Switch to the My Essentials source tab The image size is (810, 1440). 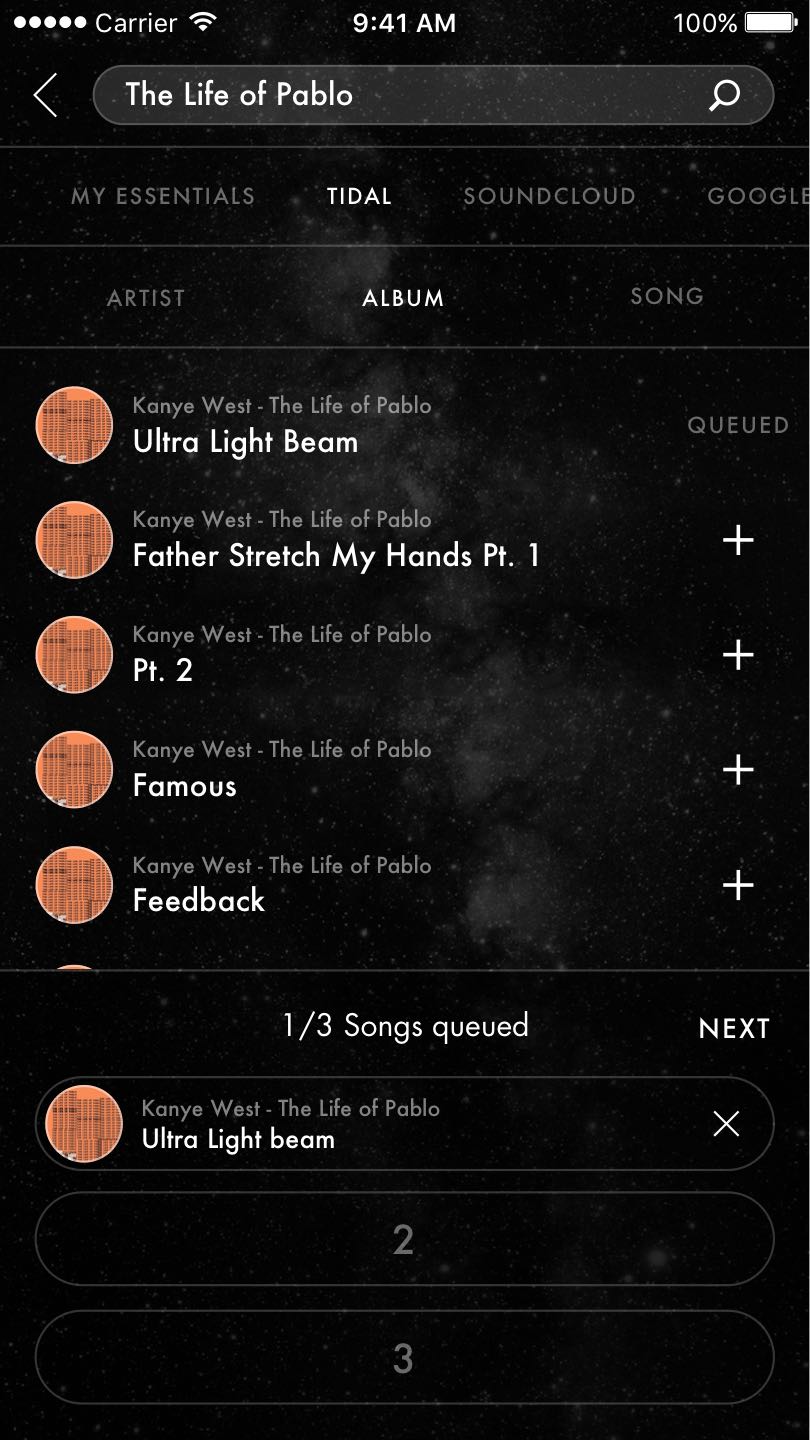click(x=162, y=196)
